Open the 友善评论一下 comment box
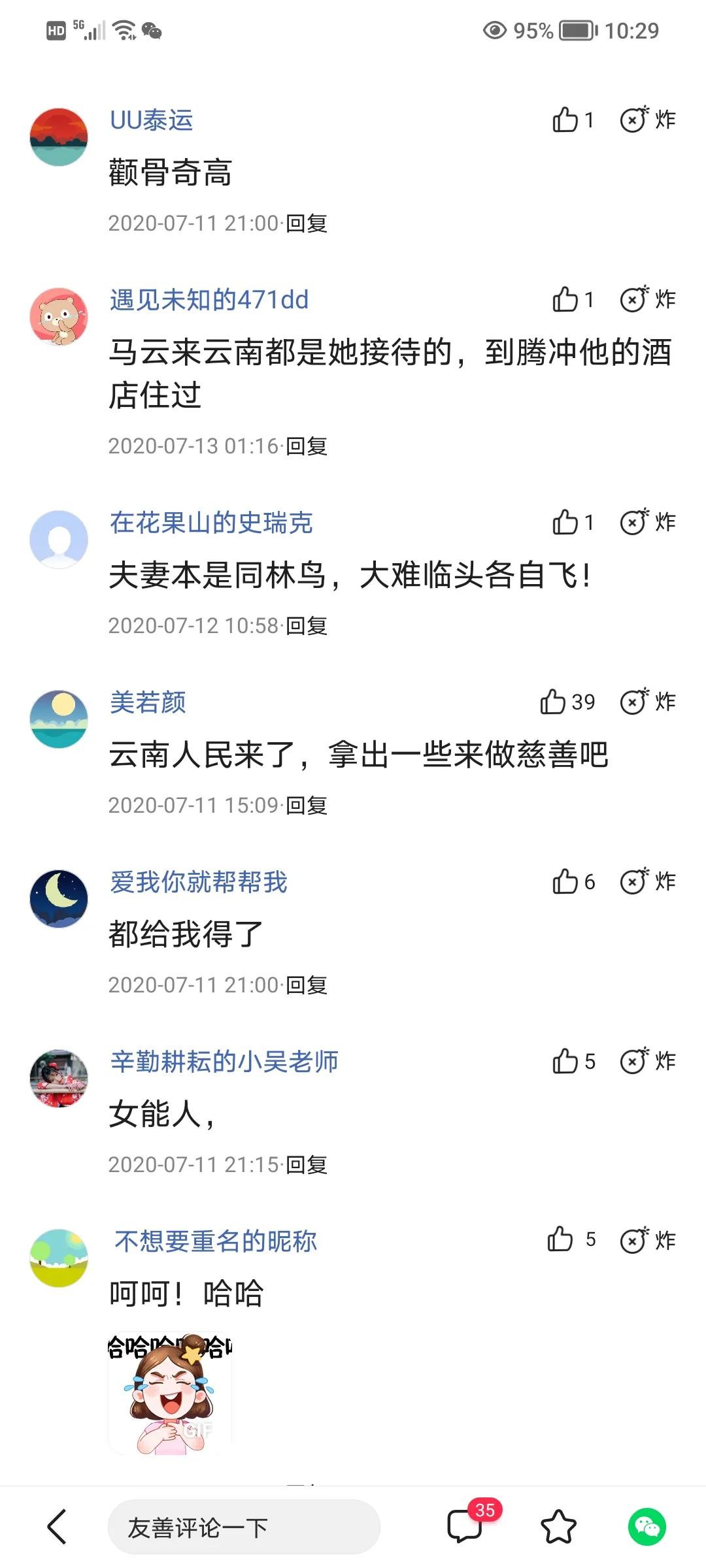This screenshot has height=1568, width=706. tap(243, 1527)
